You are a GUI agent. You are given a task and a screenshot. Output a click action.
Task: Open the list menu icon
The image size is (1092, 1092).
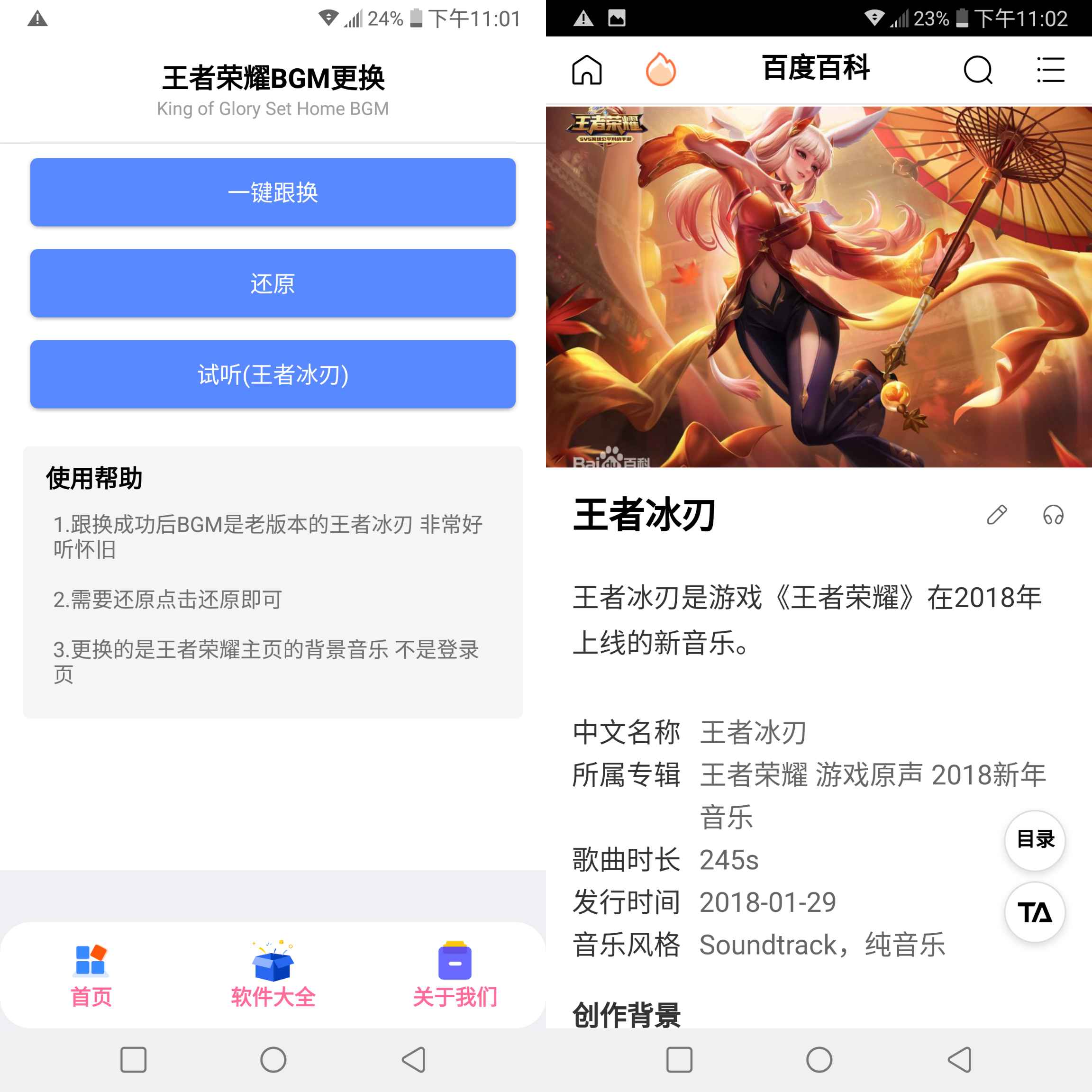[x=1050, y=70]
